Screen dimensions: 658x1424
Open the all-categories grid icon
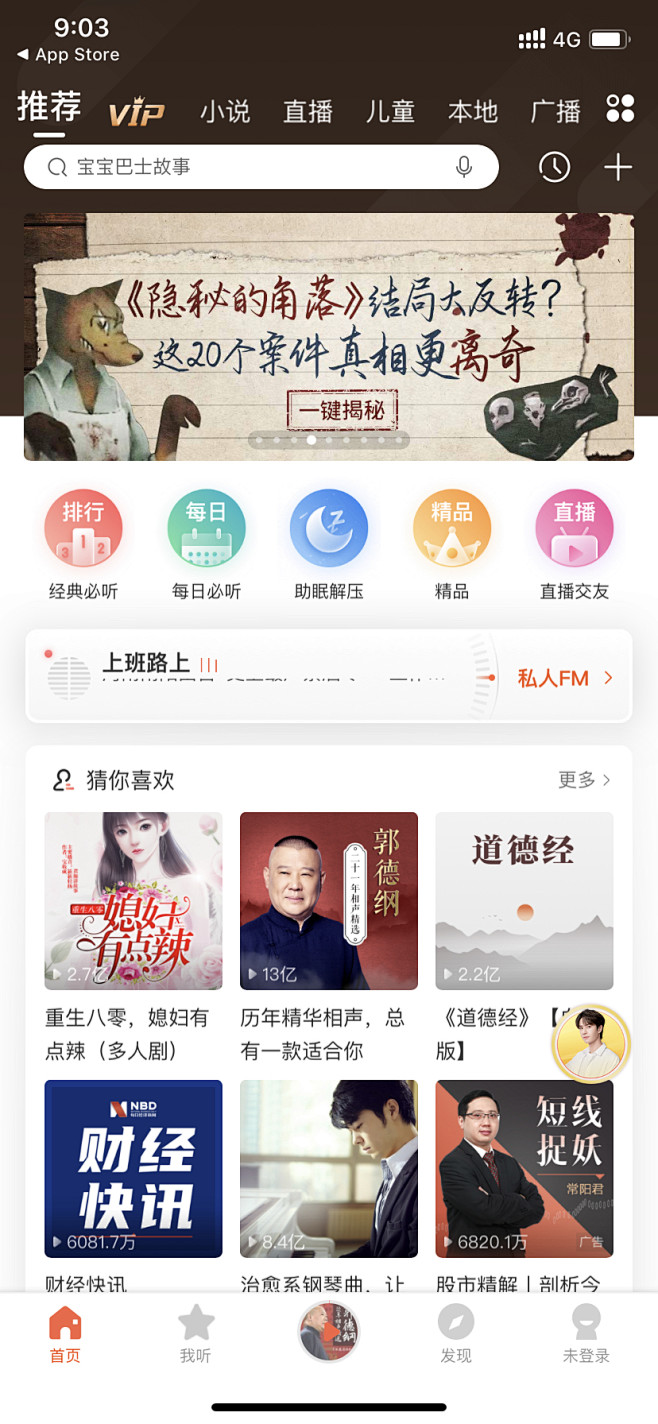(x=620, y=109)
